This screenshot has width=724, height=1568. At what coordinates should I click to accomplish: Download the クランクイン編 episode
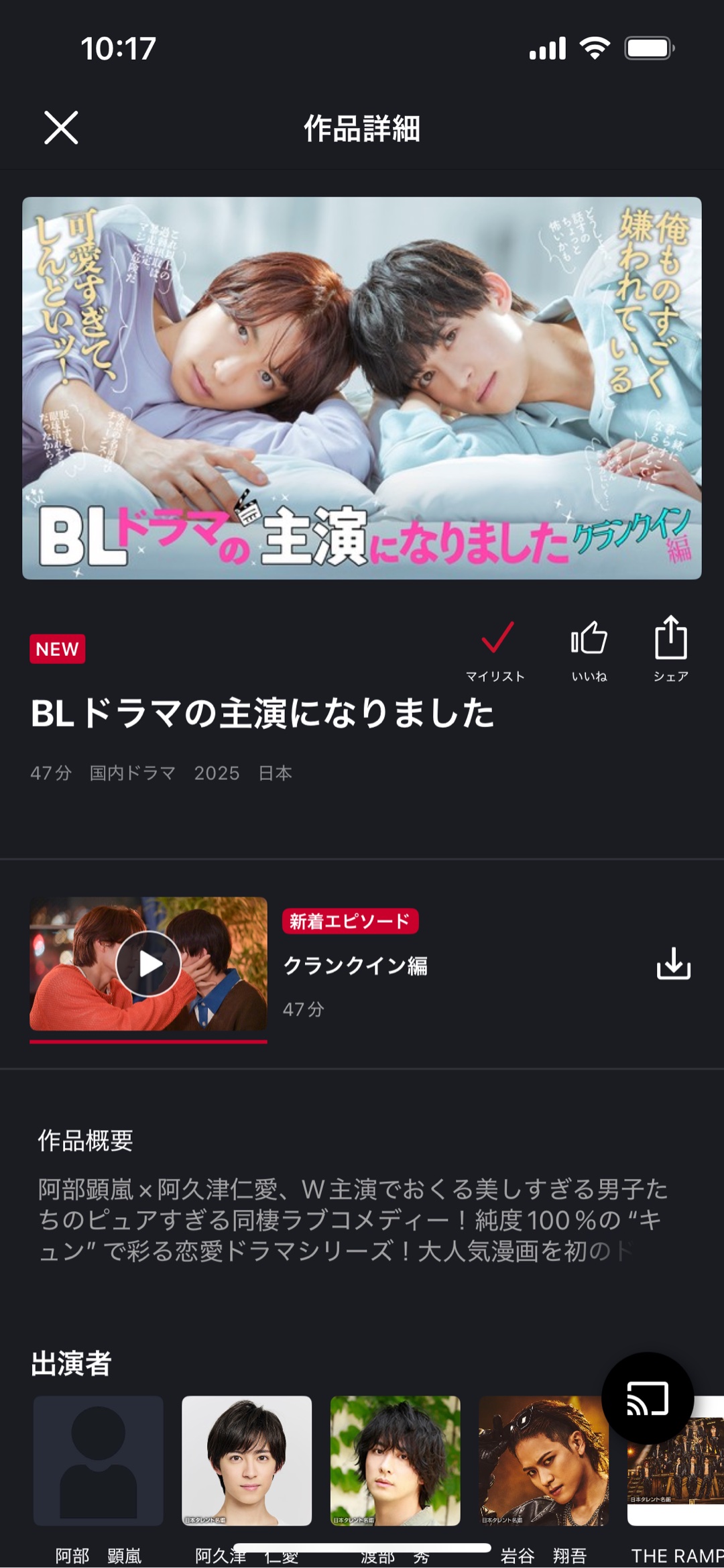coord(673,964)
